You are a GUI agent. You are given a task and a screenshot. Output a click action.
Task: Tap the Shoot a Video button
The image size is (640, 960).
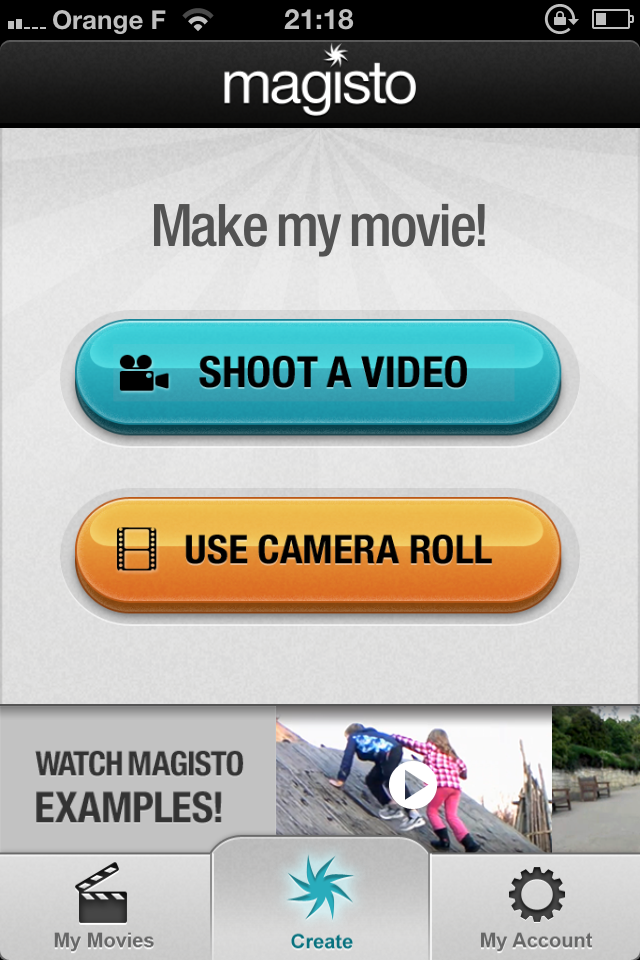pyautogui.click(x=318, y=375)
